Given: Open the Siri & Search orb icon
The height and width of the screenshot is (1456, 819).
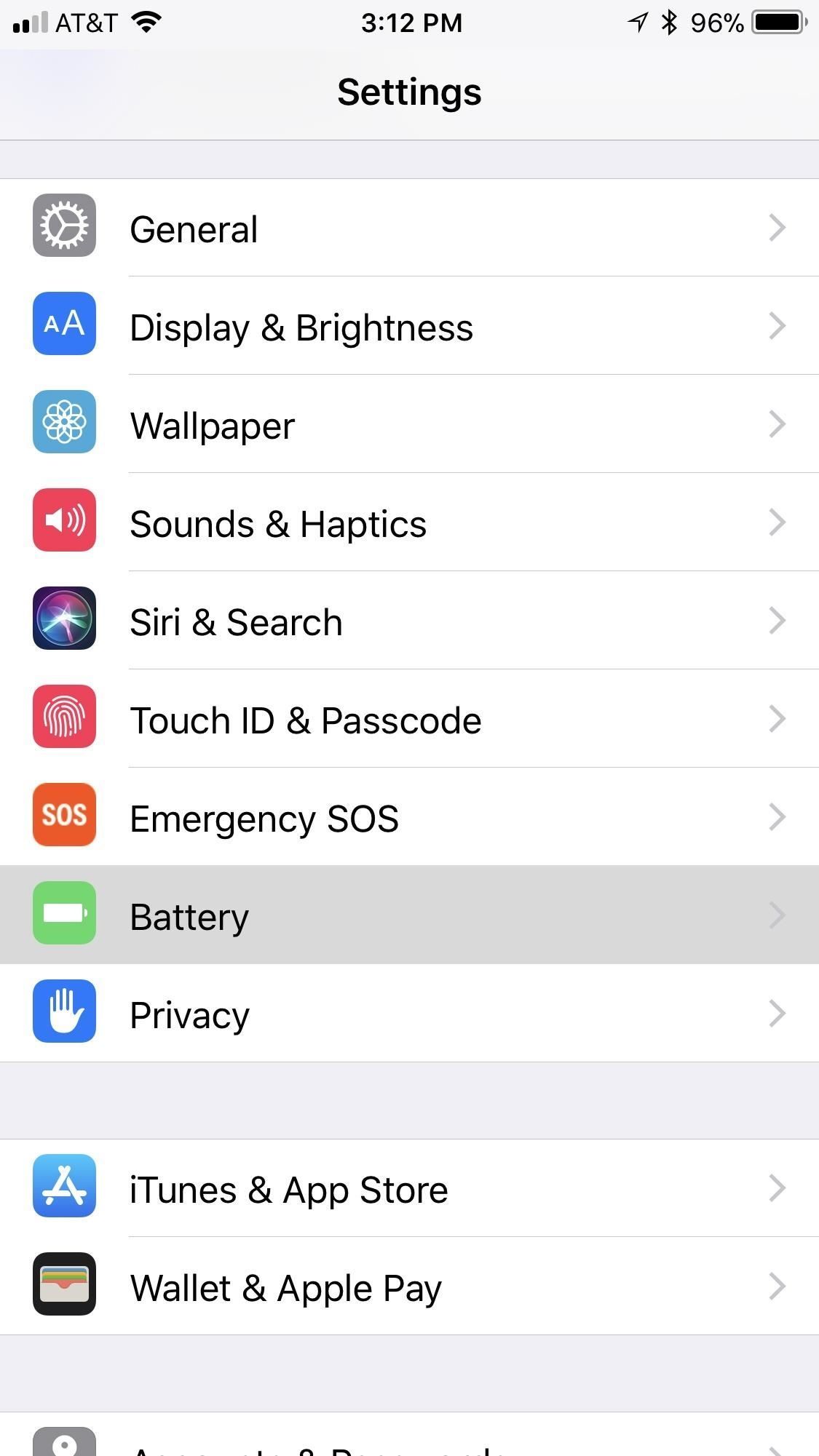Looking at the screenshot, I should tap(64, 620).
